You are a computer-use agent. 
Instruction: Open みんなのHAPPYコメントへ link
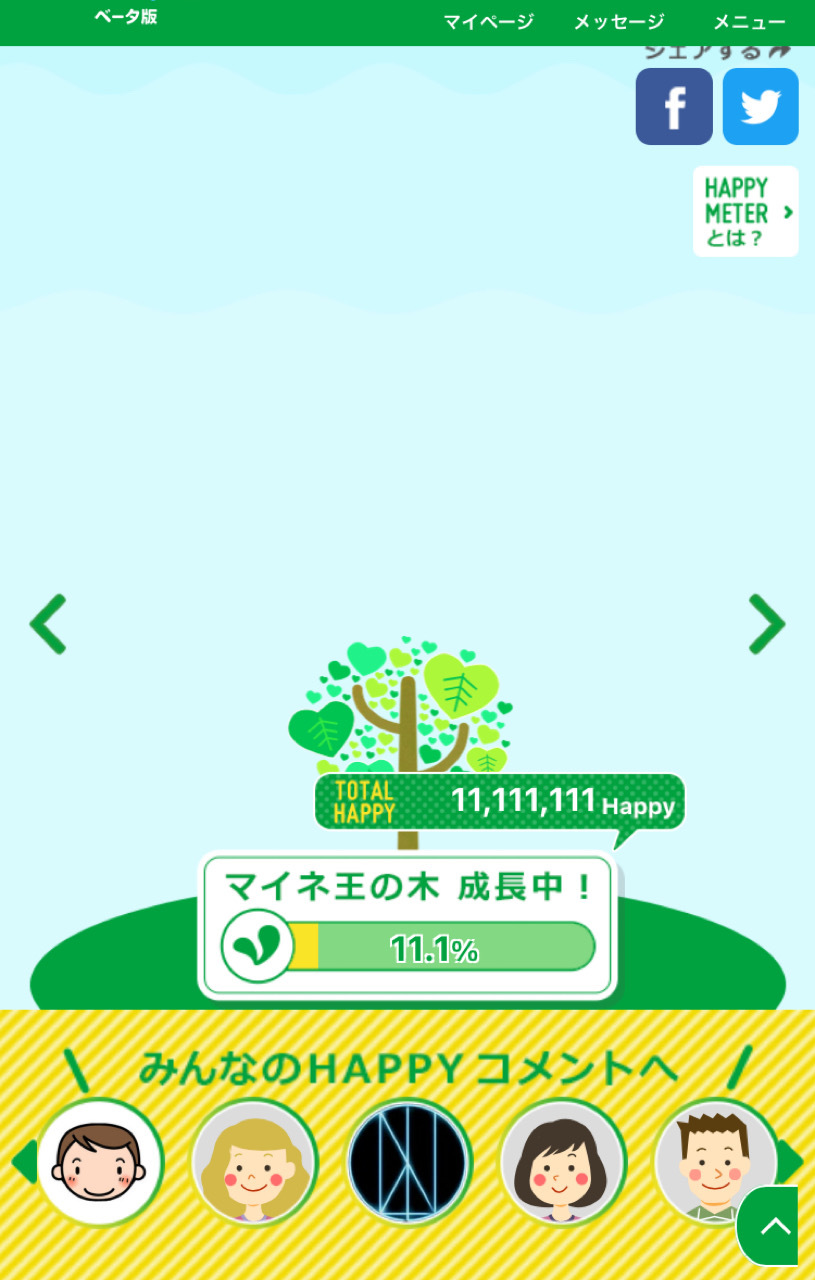click(408, 1068)
